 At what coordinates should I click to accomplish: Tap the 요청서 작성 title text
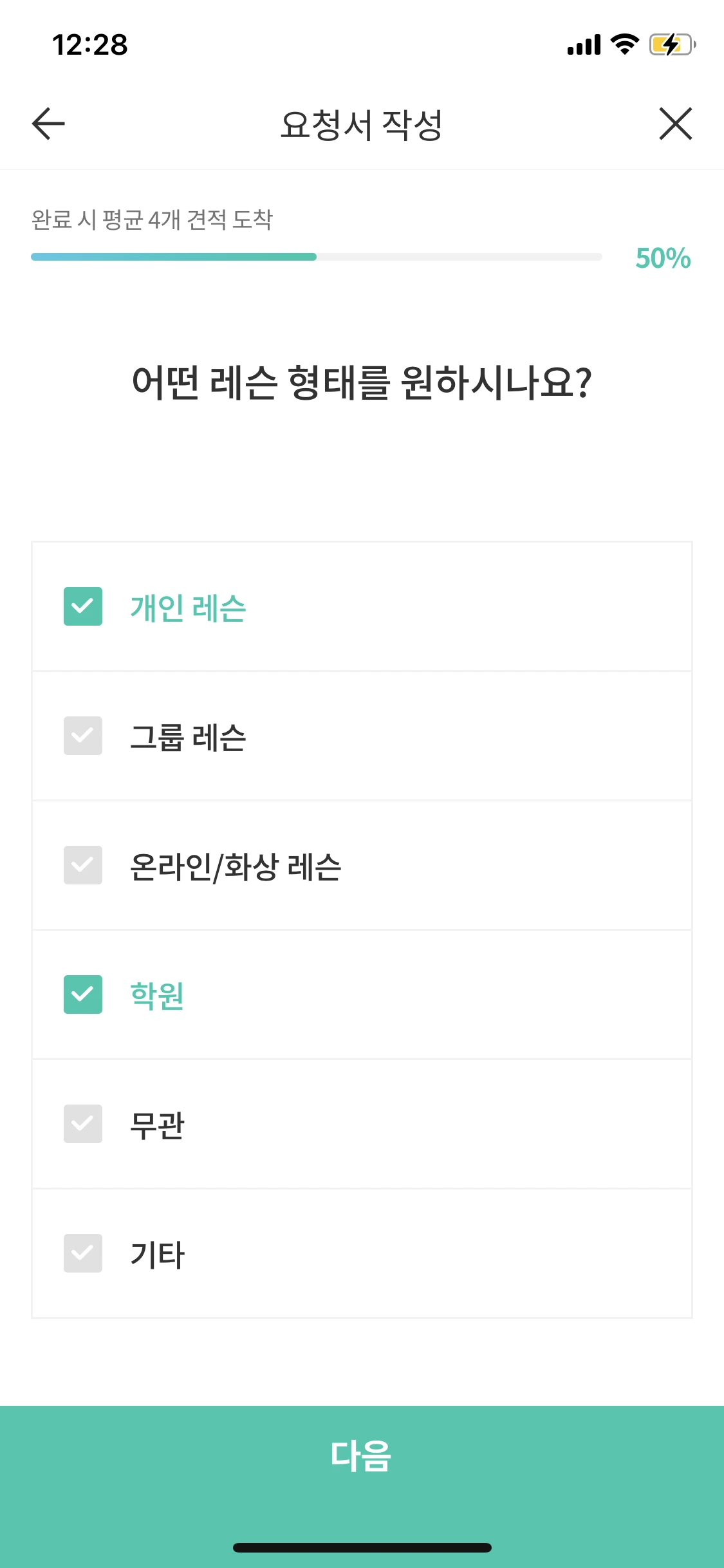362,124
